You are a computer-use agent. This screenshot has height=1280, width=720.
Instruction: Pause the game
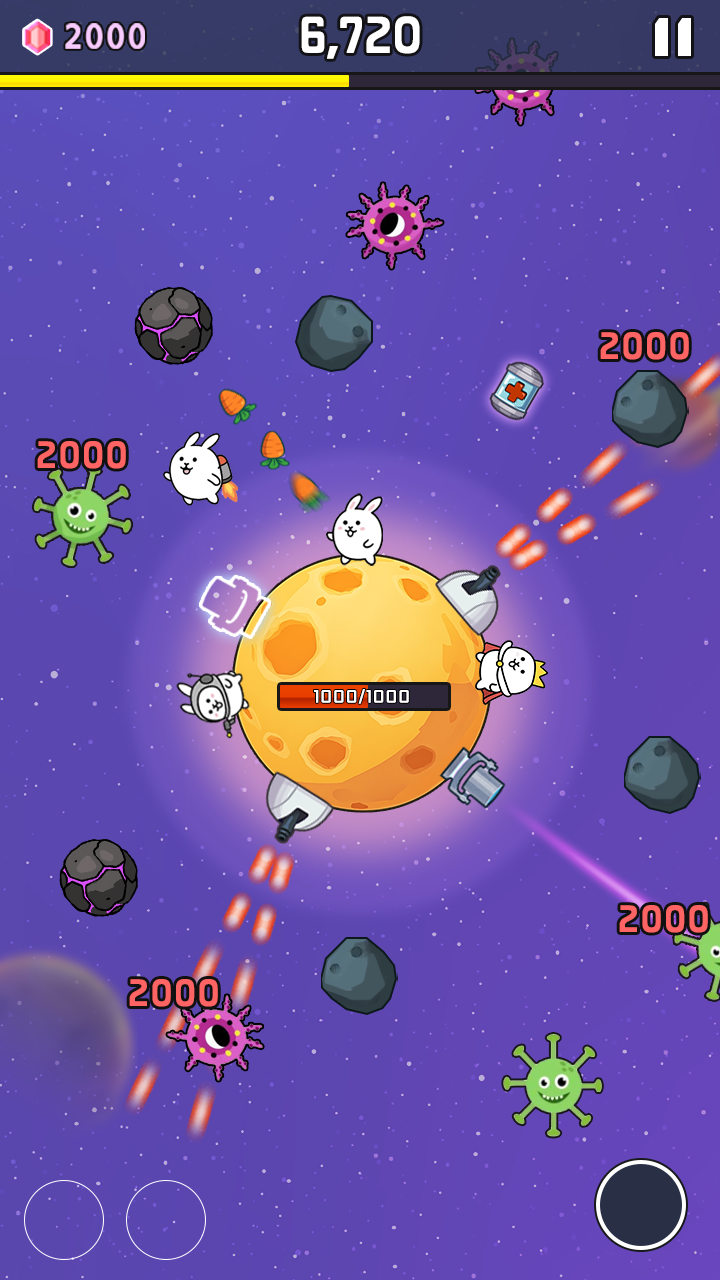click(x=673, y=37)
